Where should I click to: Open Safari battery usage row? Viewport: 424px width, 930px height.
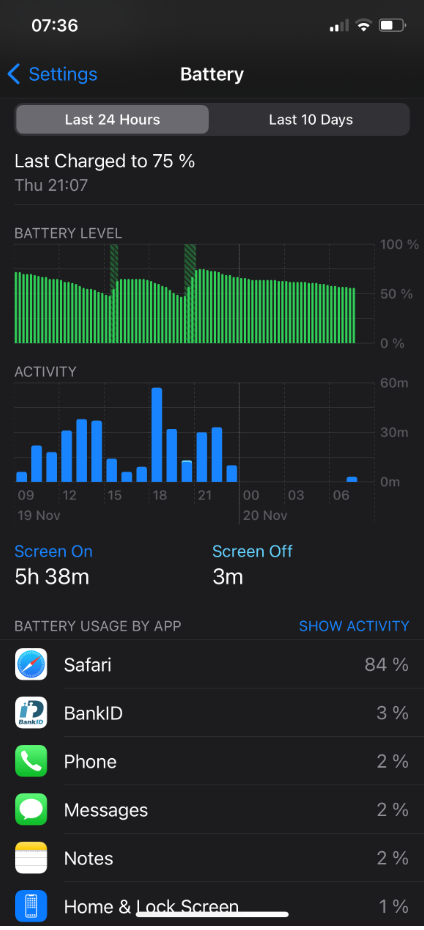click(212, 664)
